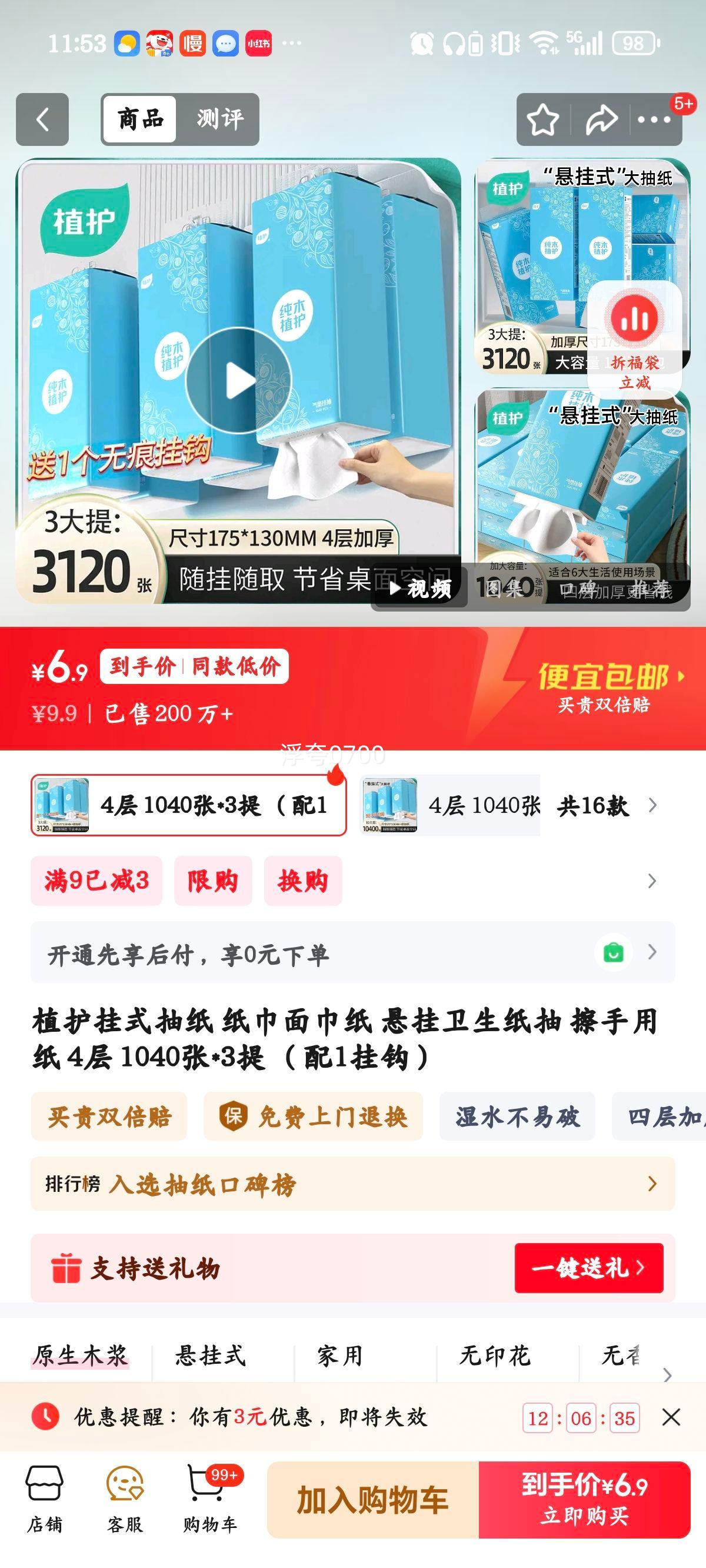Tap the back arrow to leave product page
The width and height of the screenshot is (706, 1568).
click(x=40, y=118)
